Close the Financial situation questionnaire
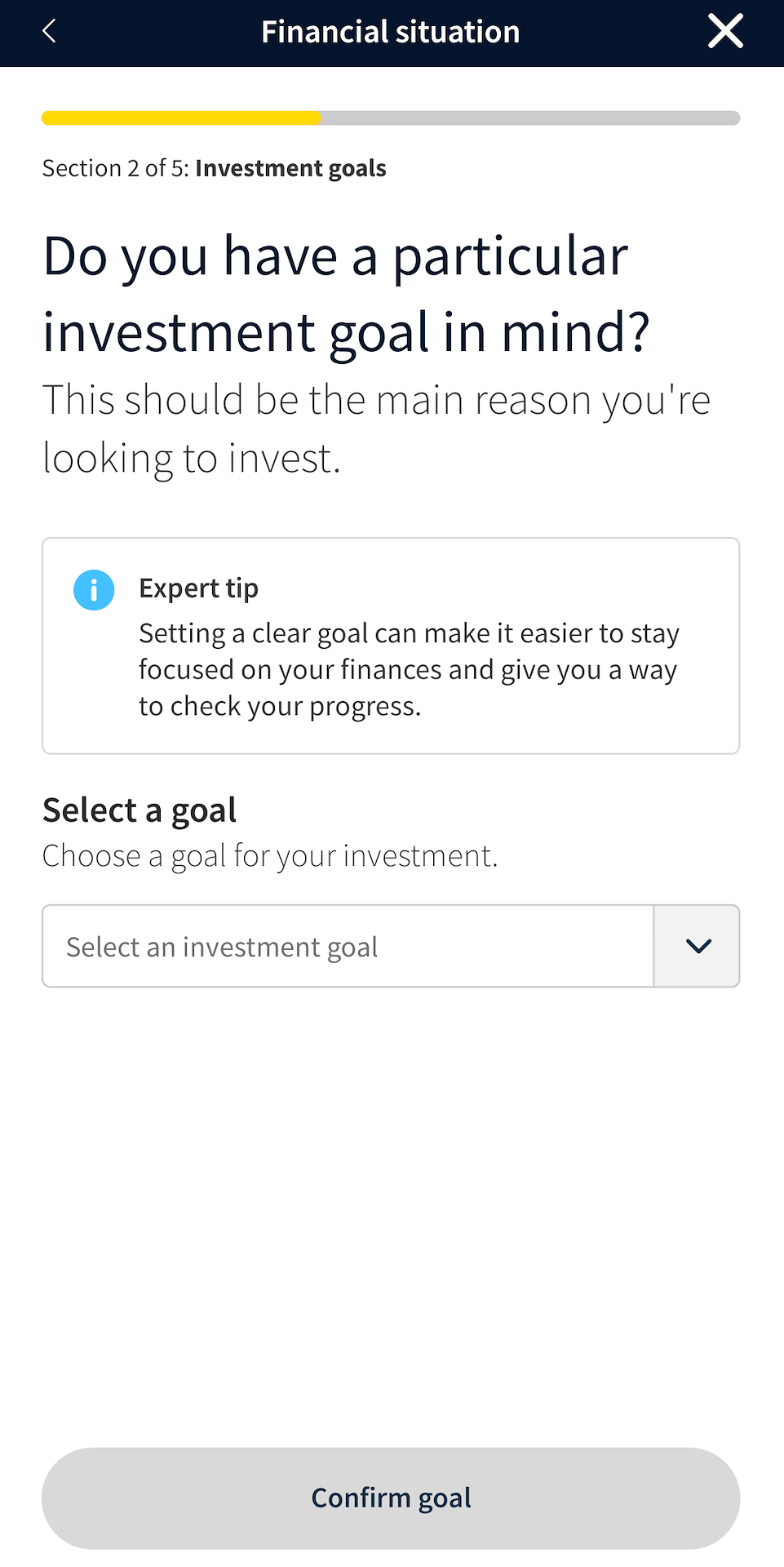Image resolution: width=784 pixels, height=1567 pixels. coord(725,32)
